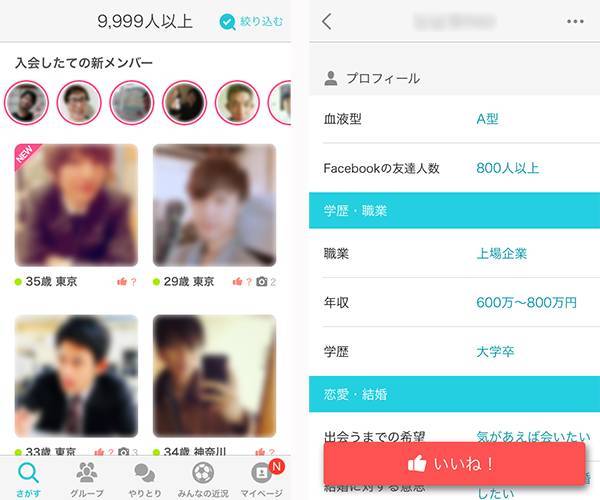Switch to the グループ tab
Viewport: 600px width, 500px height.
87,477
